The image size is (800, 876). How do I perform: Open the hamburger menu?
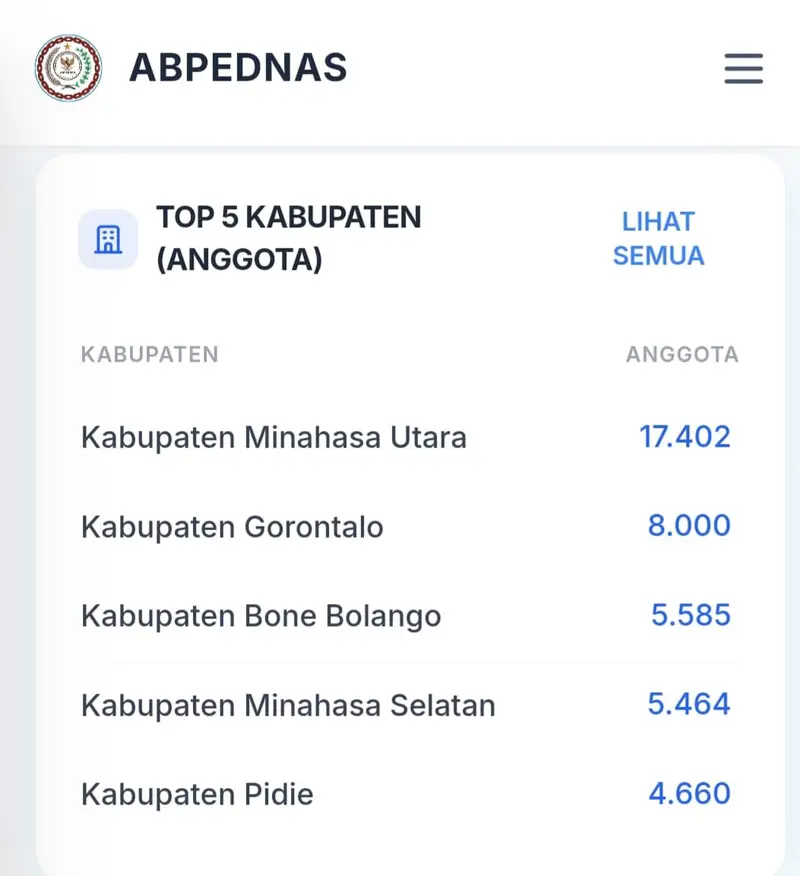tap(744, 68)
